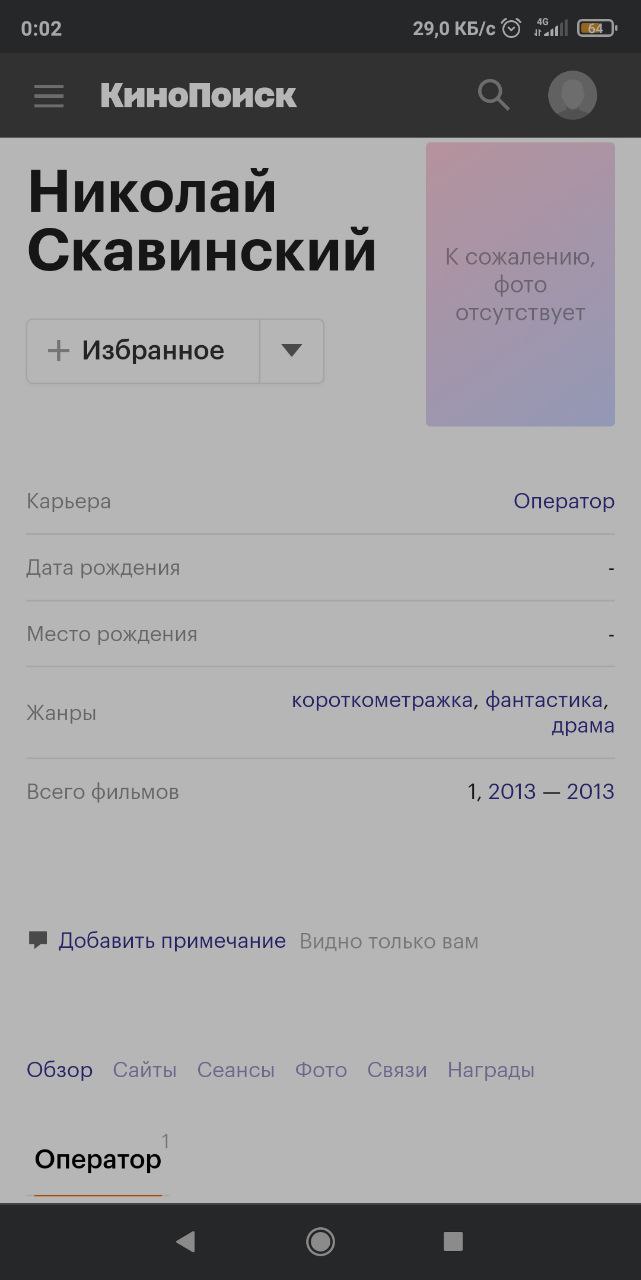Open the search icon

pyautogui.click(x=493, y=96)
